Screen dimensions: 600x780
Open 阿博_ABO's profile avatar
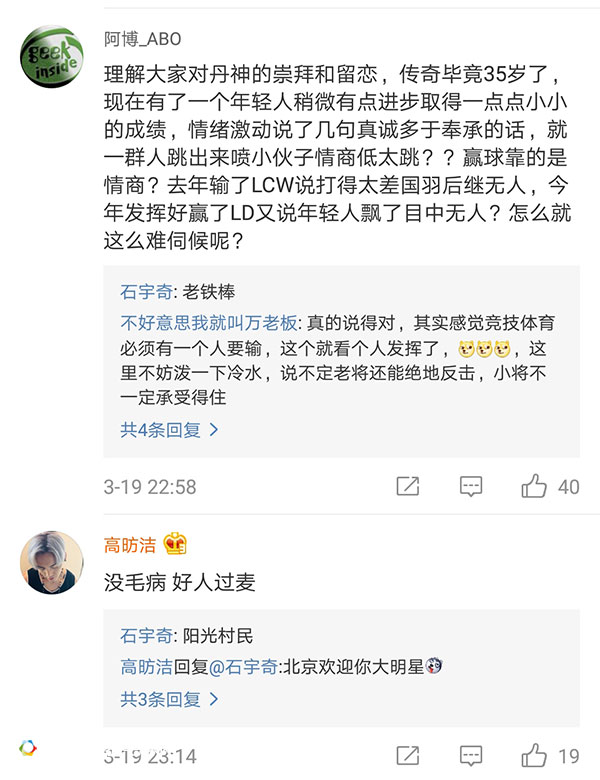[x=51, y=58]
